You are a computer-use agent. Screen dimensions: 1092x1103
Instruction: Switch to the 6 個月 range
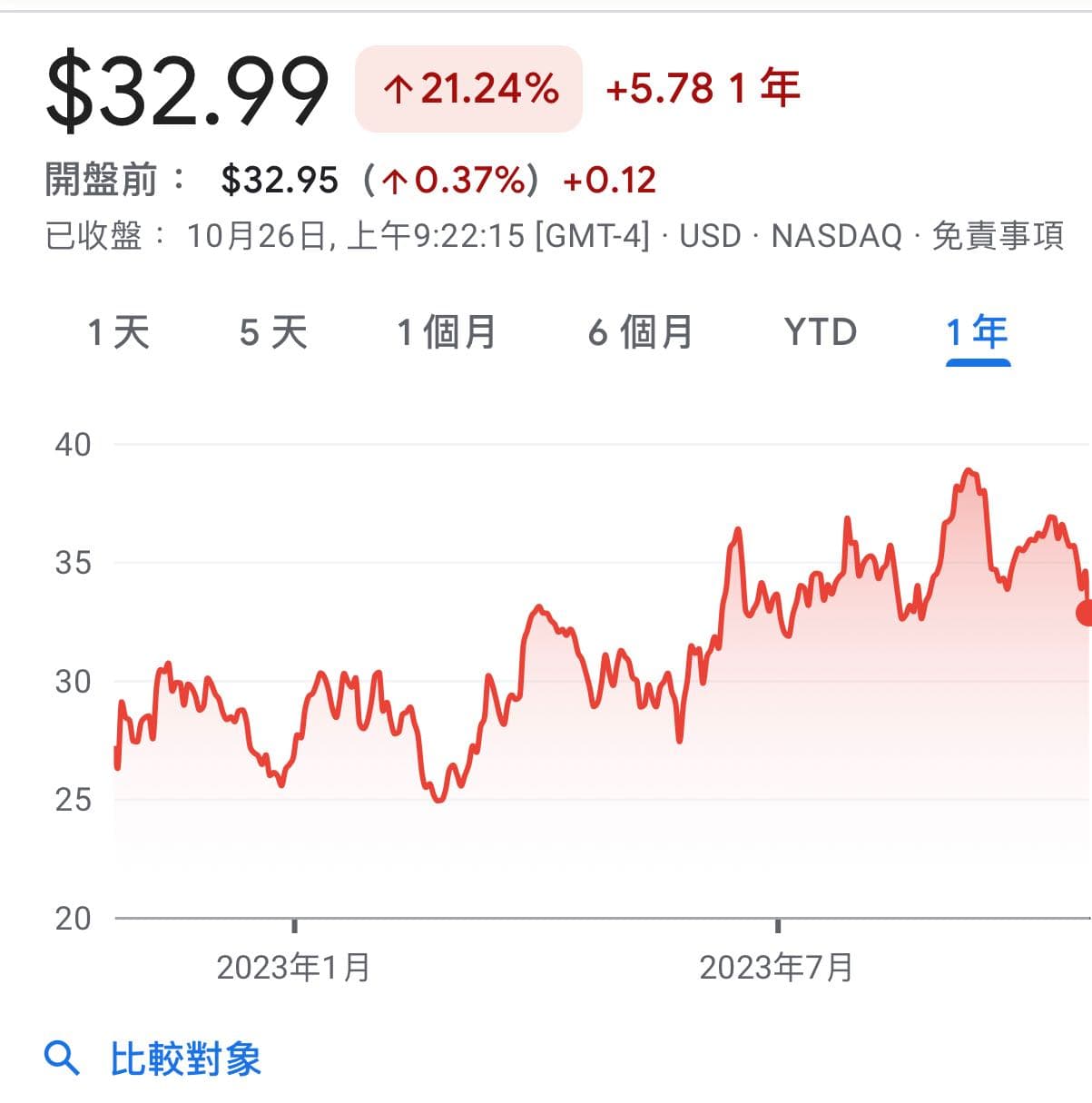point(640,332)
